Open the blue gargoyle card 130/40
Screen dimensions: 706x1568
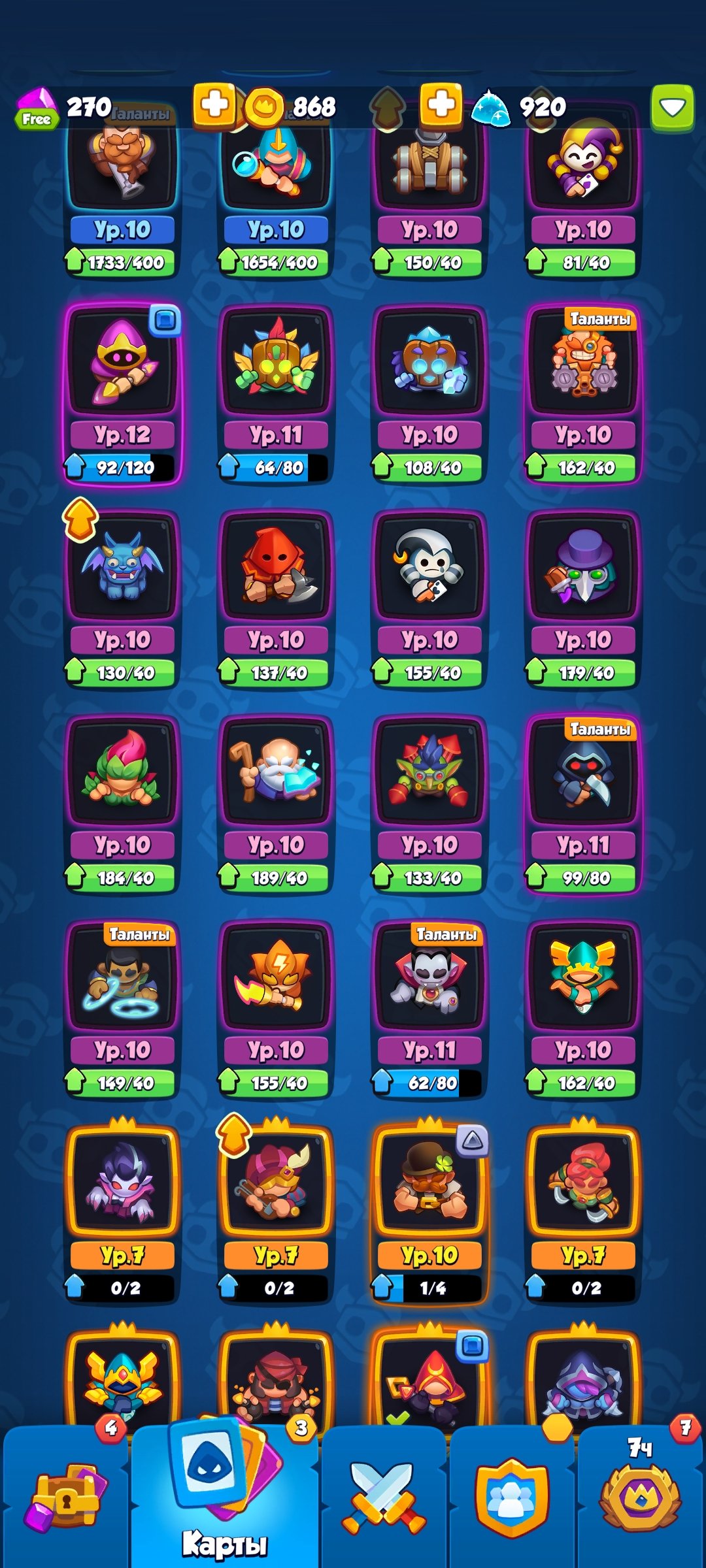(x=122, y=598)
